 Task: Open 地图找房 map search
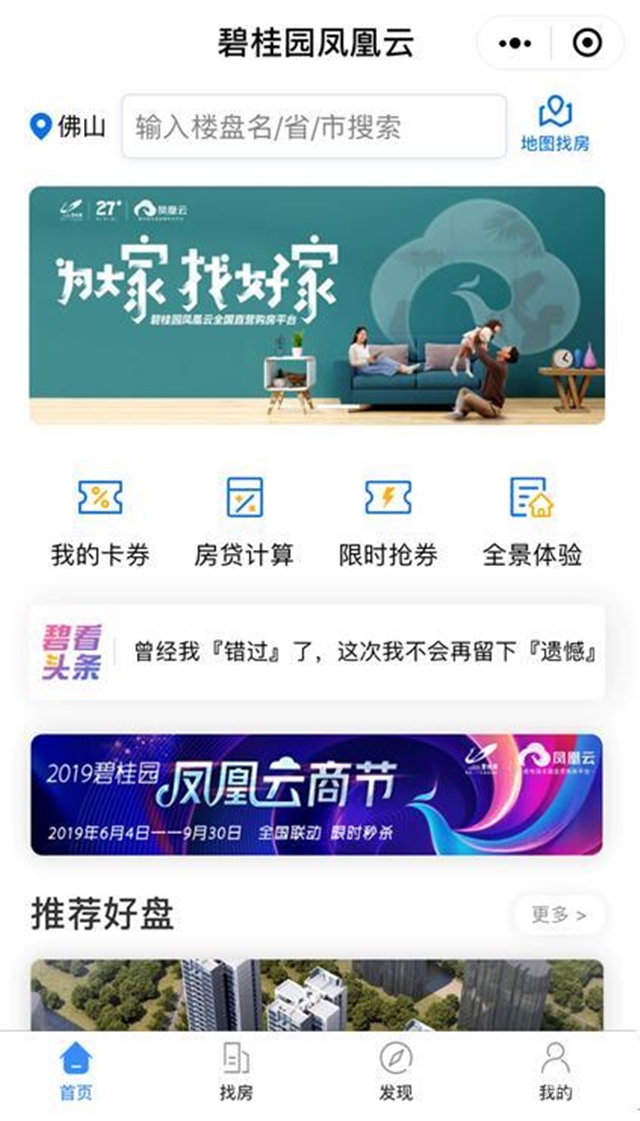coord(555,125)
